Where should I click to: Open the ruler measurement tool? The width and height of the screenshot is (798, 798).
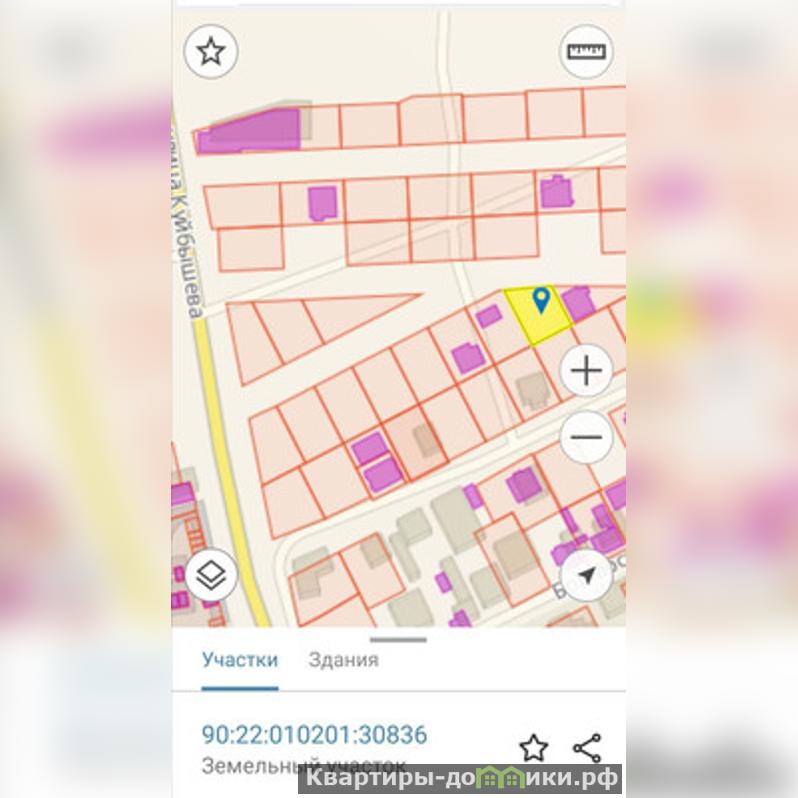586,51
